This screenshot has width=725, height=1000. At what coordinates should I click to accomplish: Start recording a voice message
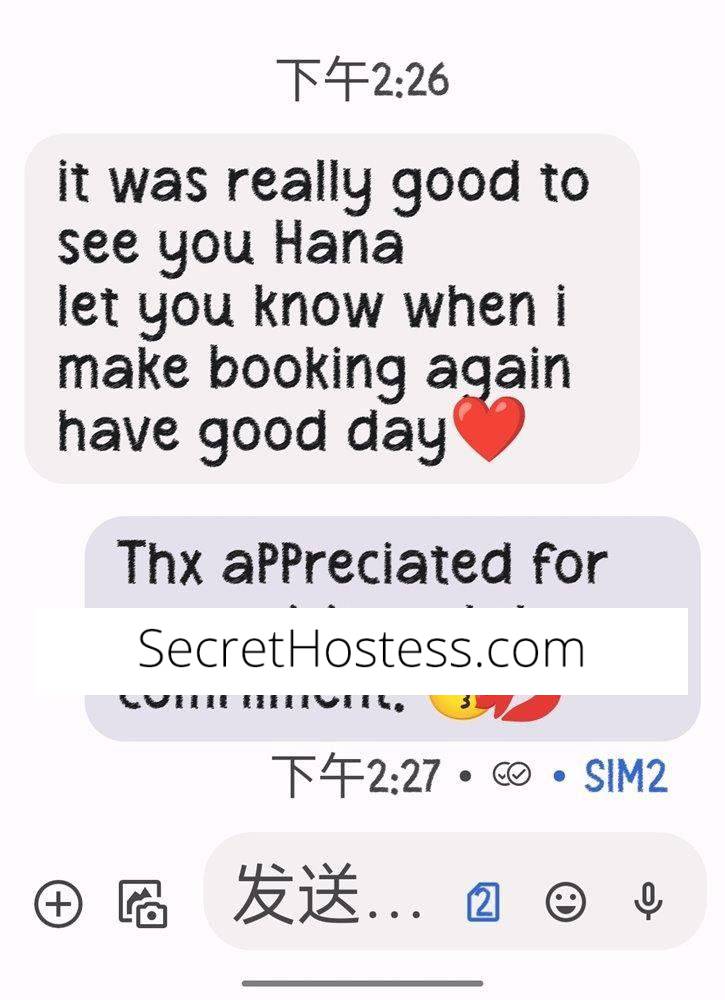pyautogui.click(x=649, y=902)
